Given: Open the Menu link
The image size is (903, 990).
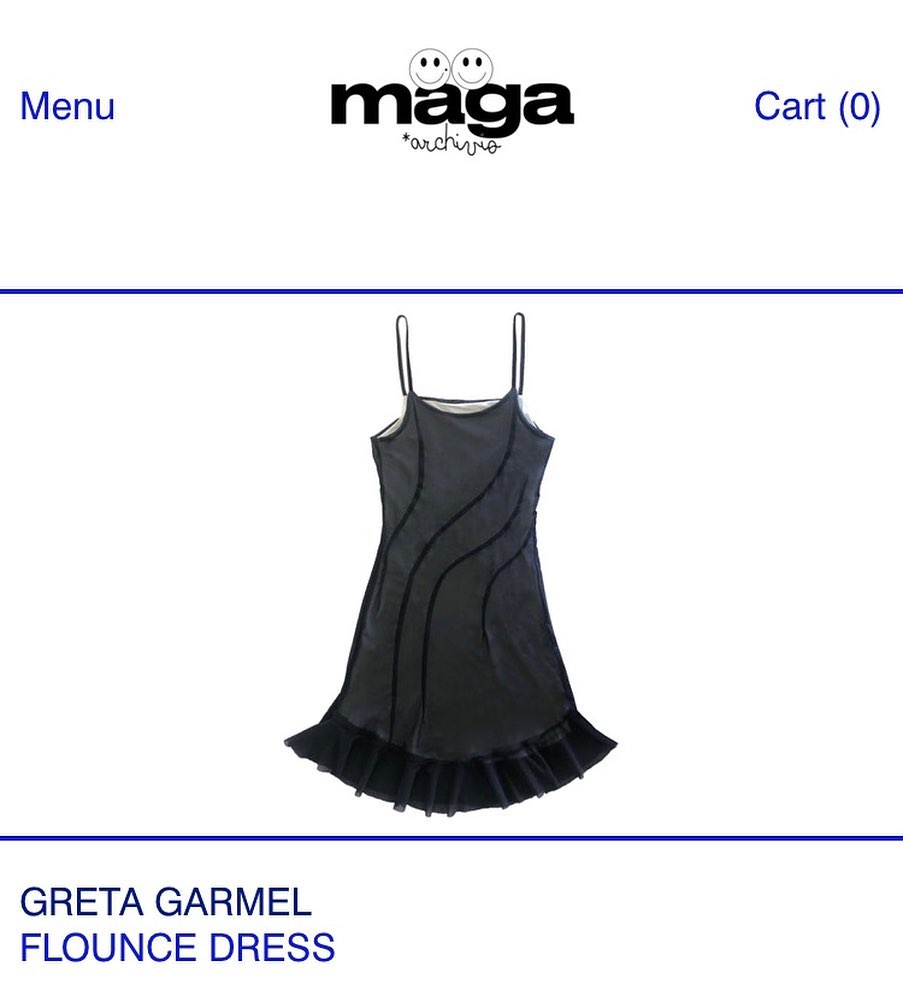Looking at the screenshot, I should coord(67,106).
